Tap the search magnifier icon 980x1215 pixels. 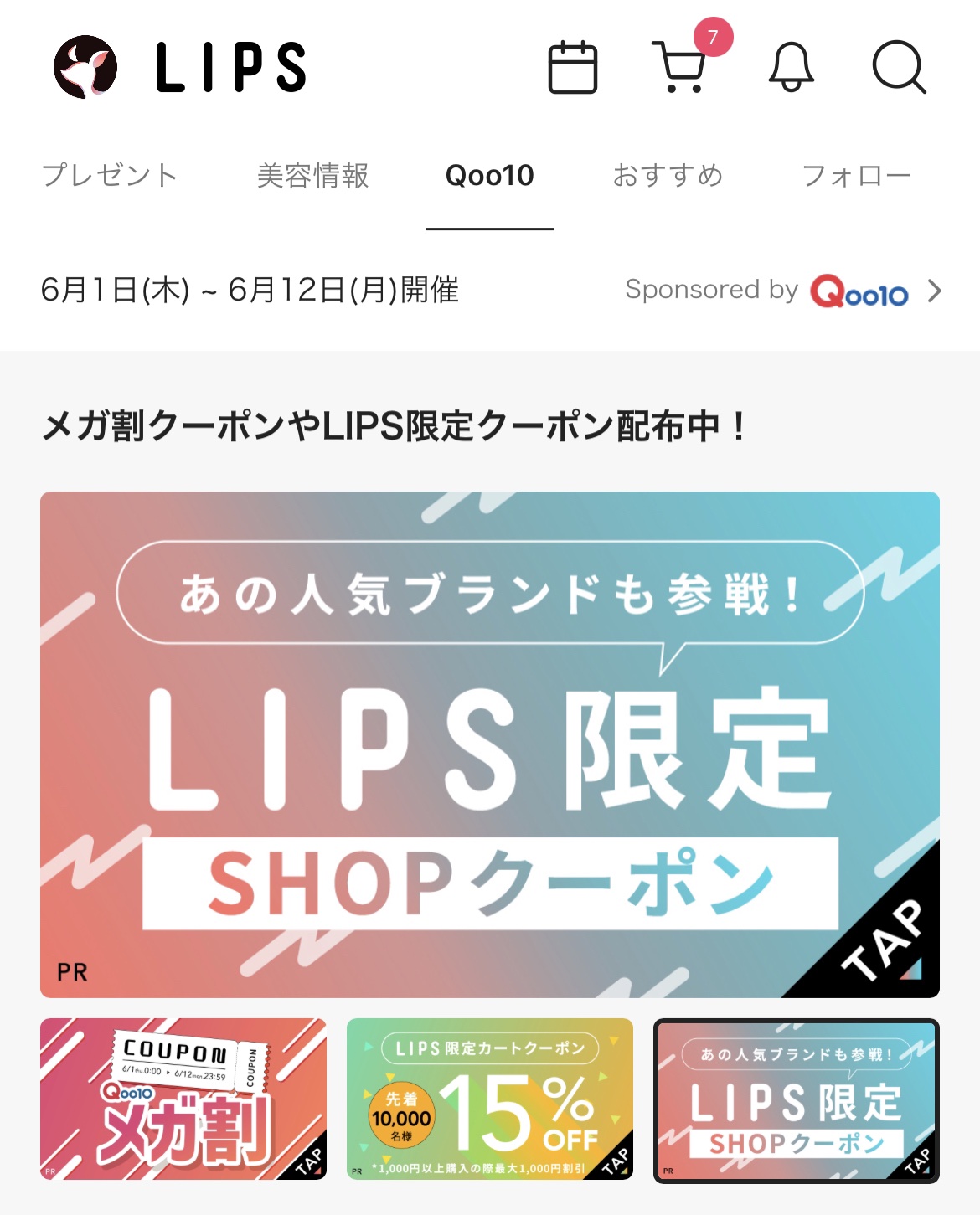(899, 67)
